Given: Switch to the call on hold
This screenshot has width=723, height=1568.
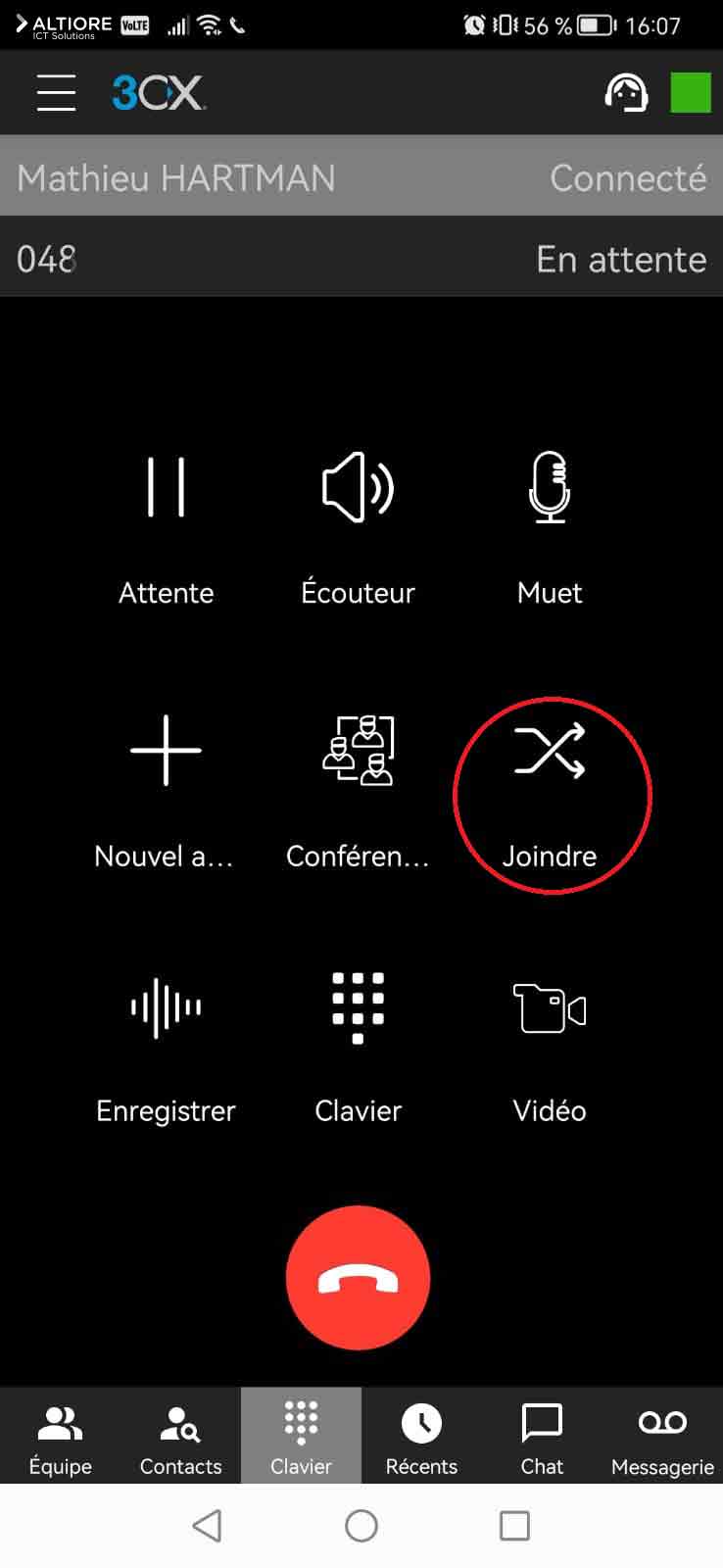Looking at the screenshot, I should [361, 259].
